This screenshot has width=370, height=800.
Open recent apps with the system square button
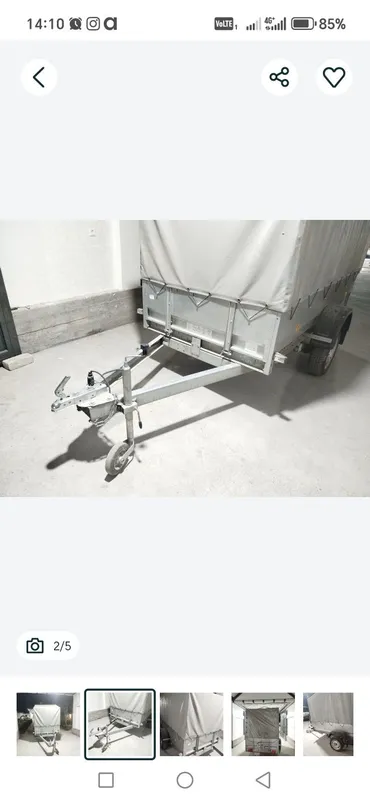point(106,780)
